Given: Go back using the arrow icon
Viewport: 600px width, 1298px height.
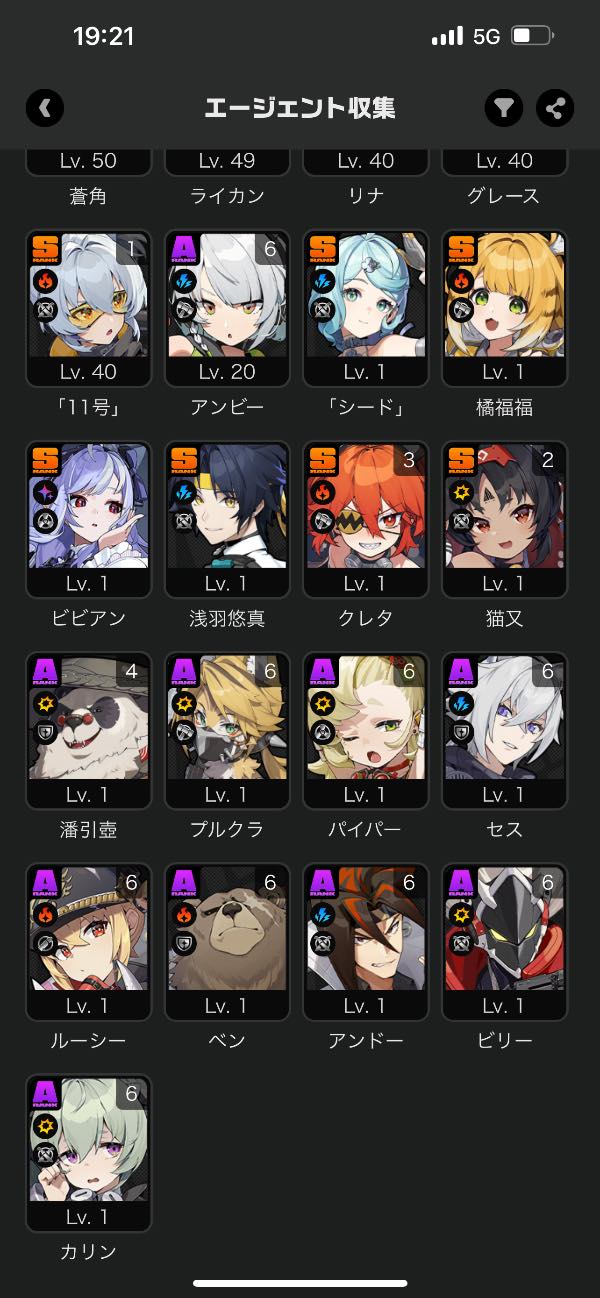Looking at the screenshot, I should 45,108.
